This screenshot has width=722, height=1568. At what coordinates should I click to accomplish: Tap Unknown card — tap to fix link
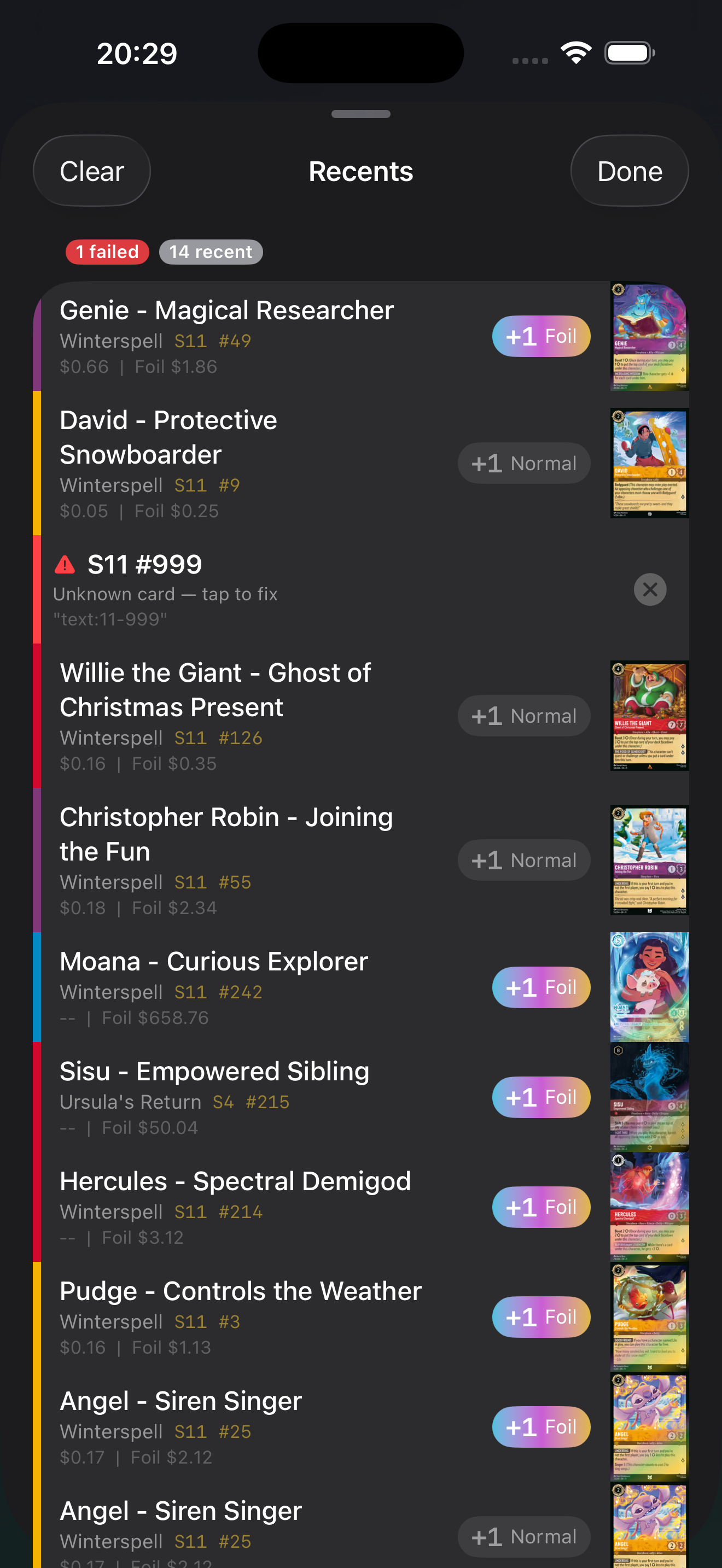pos(166,594)
